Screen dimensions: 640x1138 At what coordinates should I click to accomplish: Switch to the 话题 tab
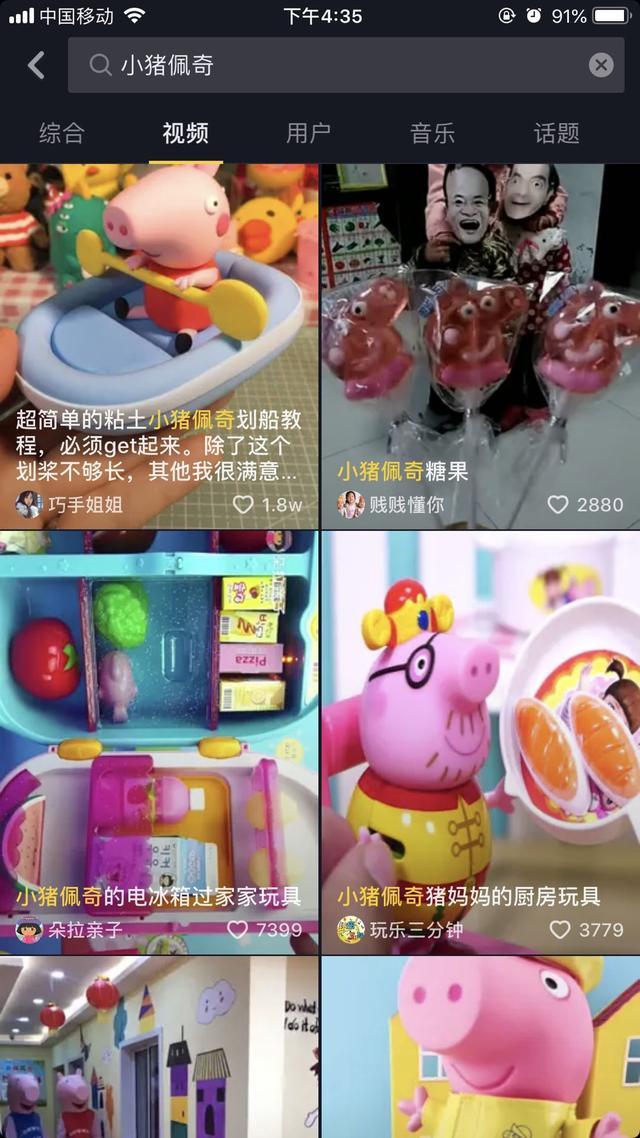556,133
